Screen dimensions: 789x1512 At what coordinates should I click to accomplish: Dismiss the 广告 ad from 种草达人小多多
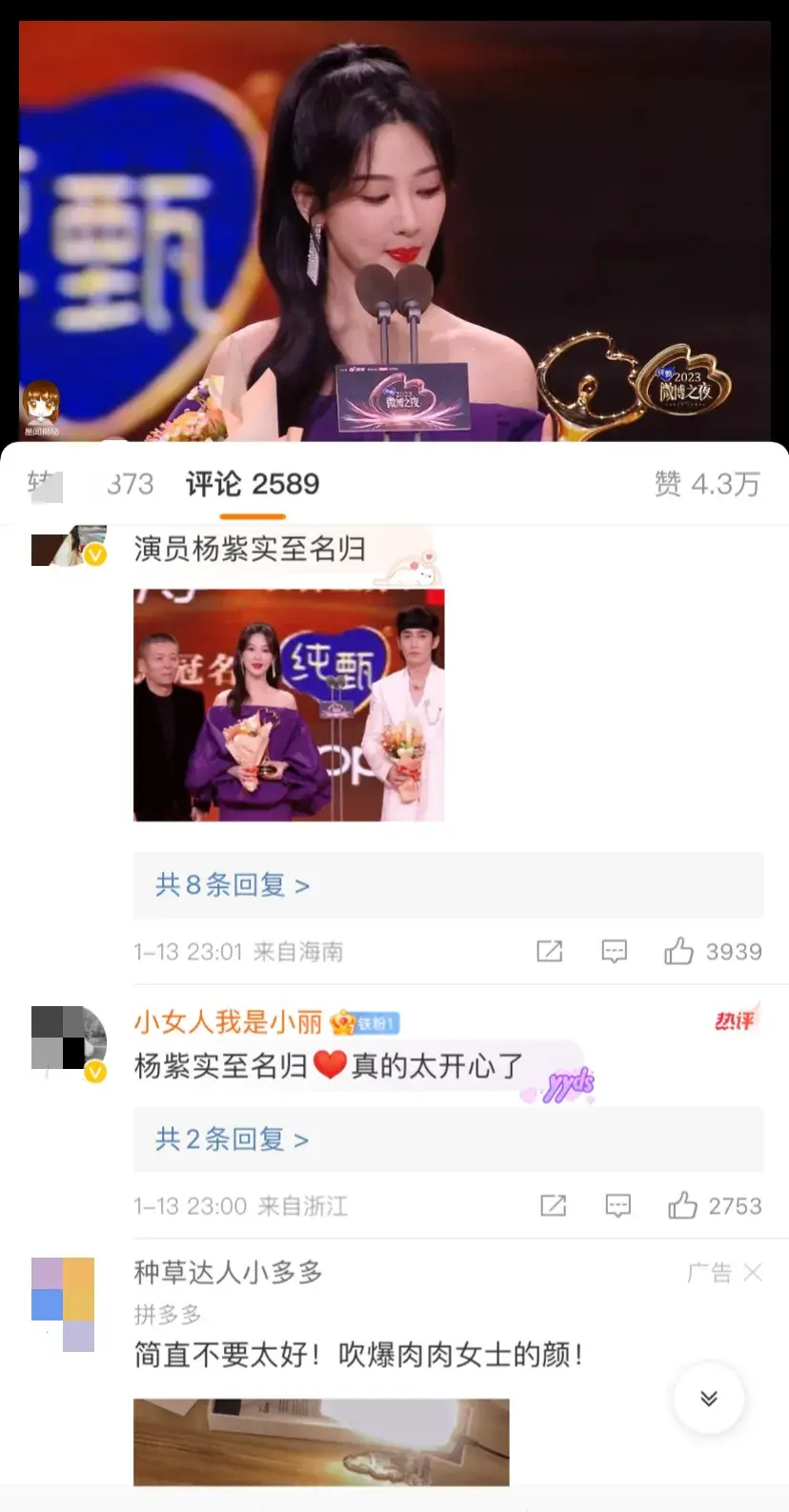[x=753, y=1272]
